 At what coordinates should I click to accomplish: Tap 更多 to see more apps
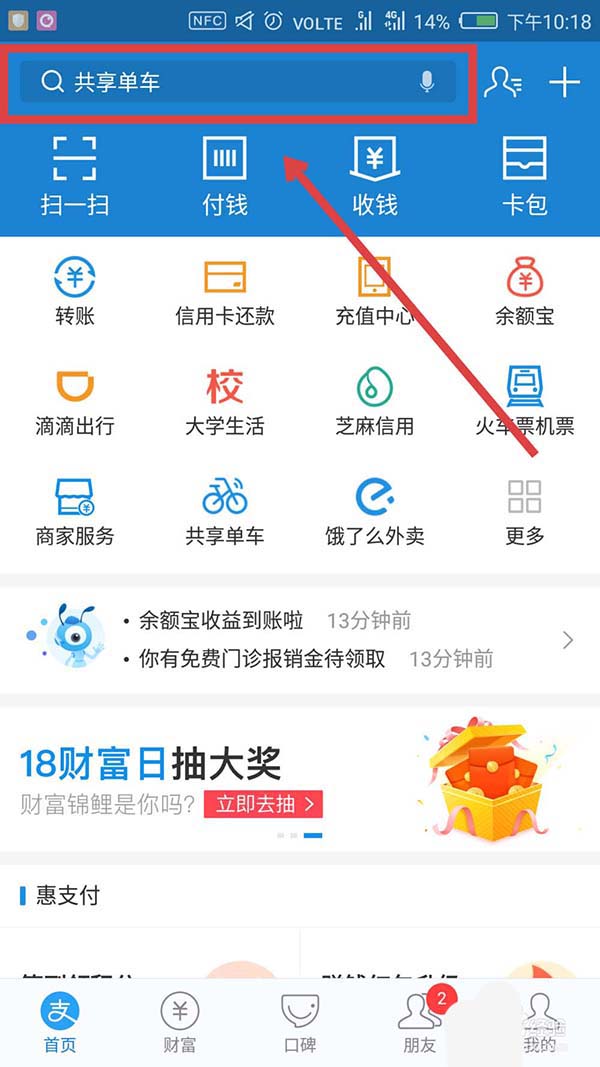coord(525,510)
